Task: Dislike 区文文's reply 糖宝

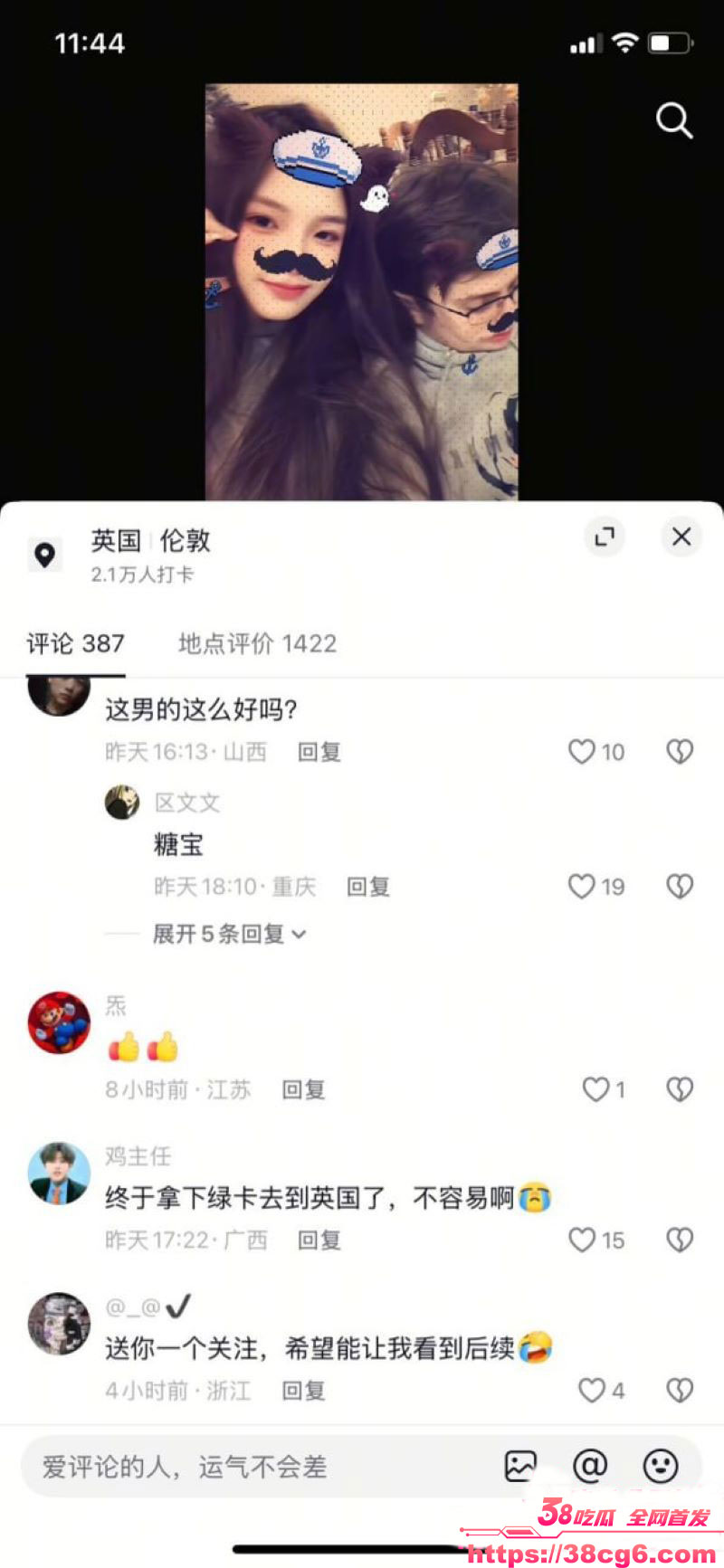Action: (x=680, y=887)
